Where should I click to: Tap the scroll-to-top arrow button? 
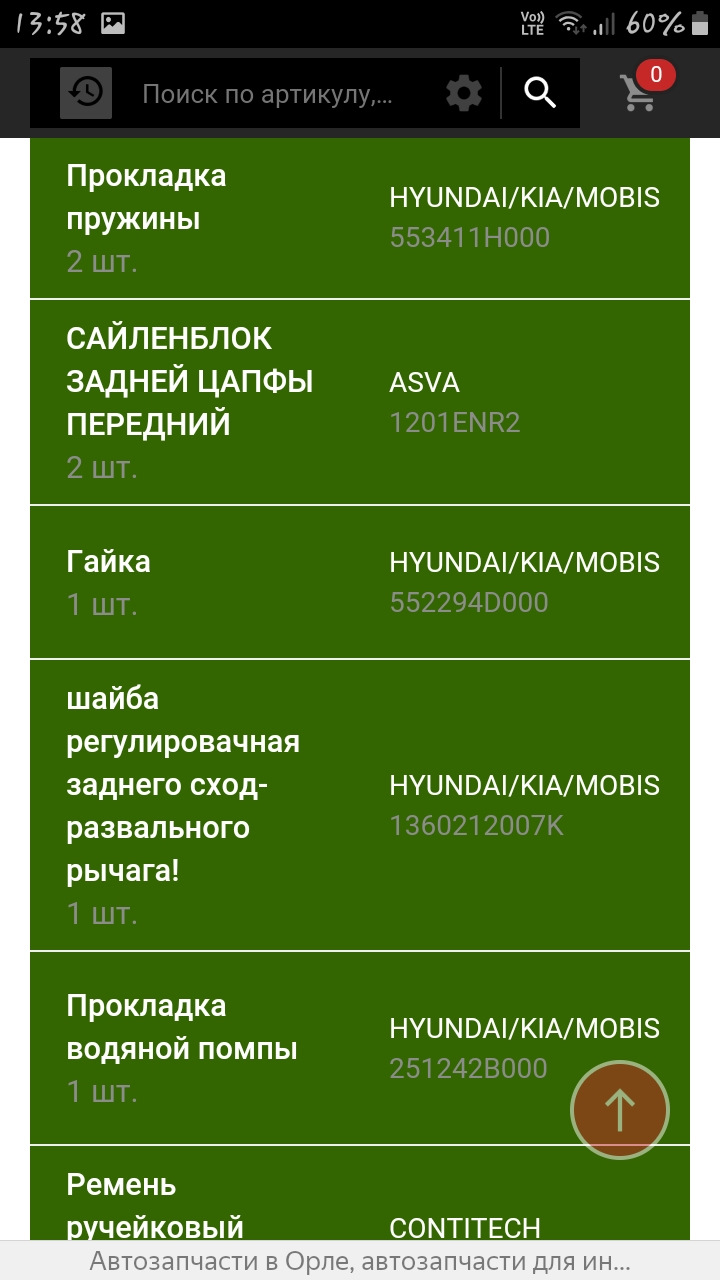pyautogui.click(x=619, y=1110)
